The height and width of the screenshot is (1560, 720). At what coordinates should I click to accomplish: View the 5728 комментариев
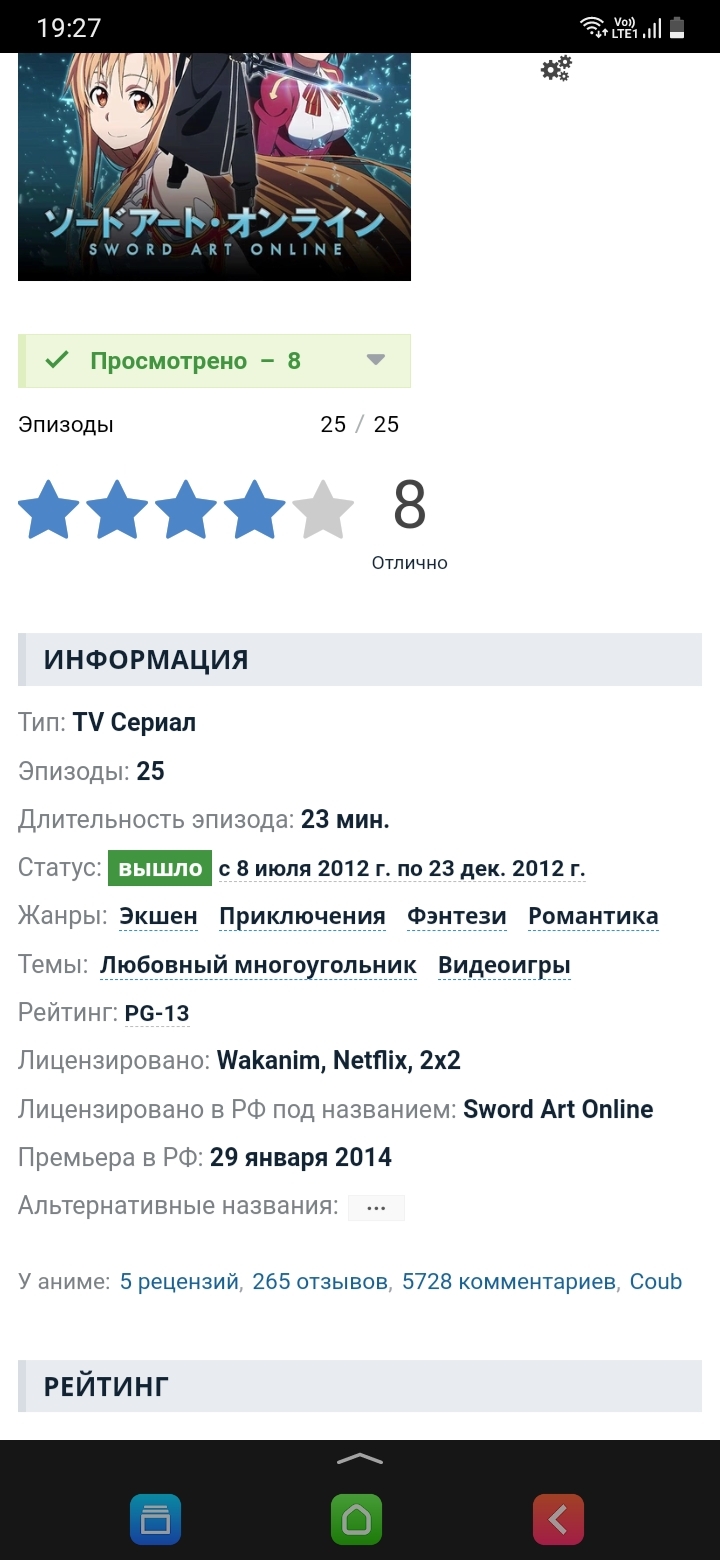tap(509, 1281)
